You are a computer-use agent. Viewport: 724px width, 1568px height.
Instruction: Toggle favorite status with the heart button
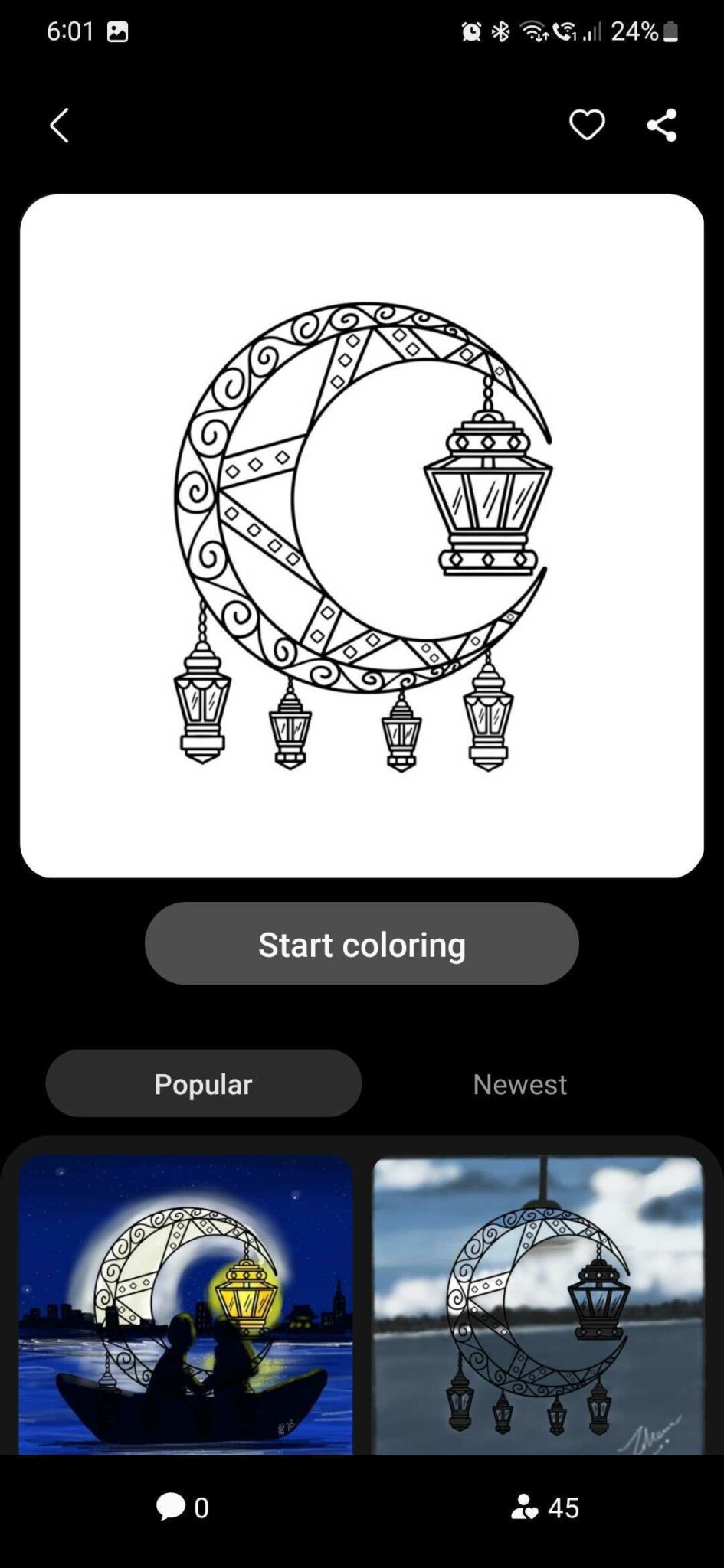click(x=587, y=125)
